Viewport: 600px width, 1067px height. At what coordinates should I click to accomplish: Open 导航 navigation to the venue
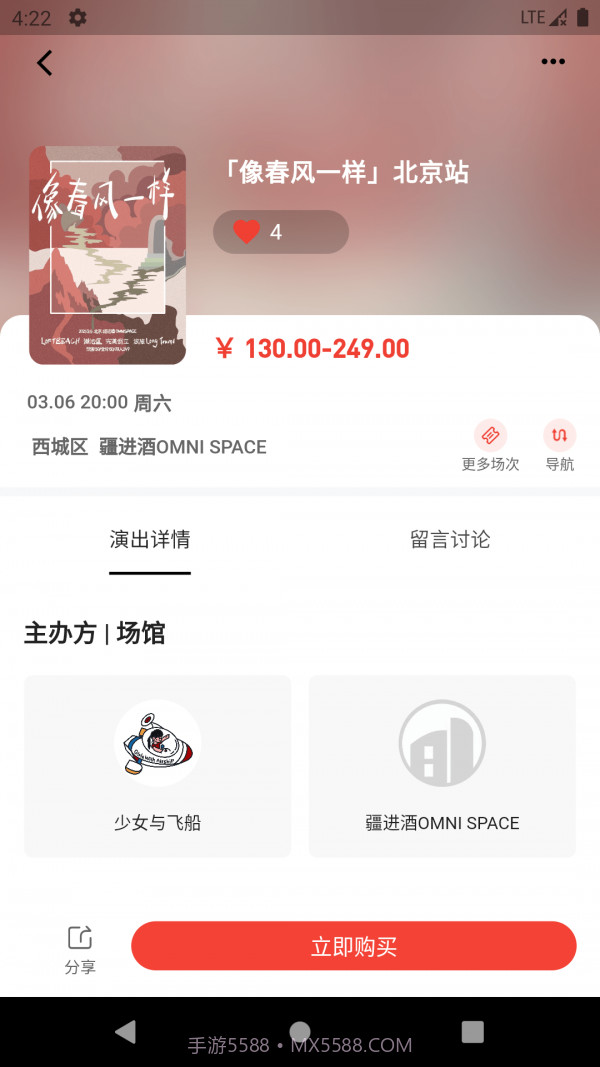coord(559,446)
